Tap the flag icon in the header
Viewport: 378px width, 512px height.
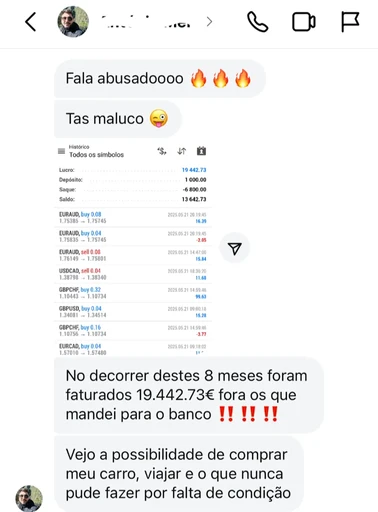[x=350, y=22]
